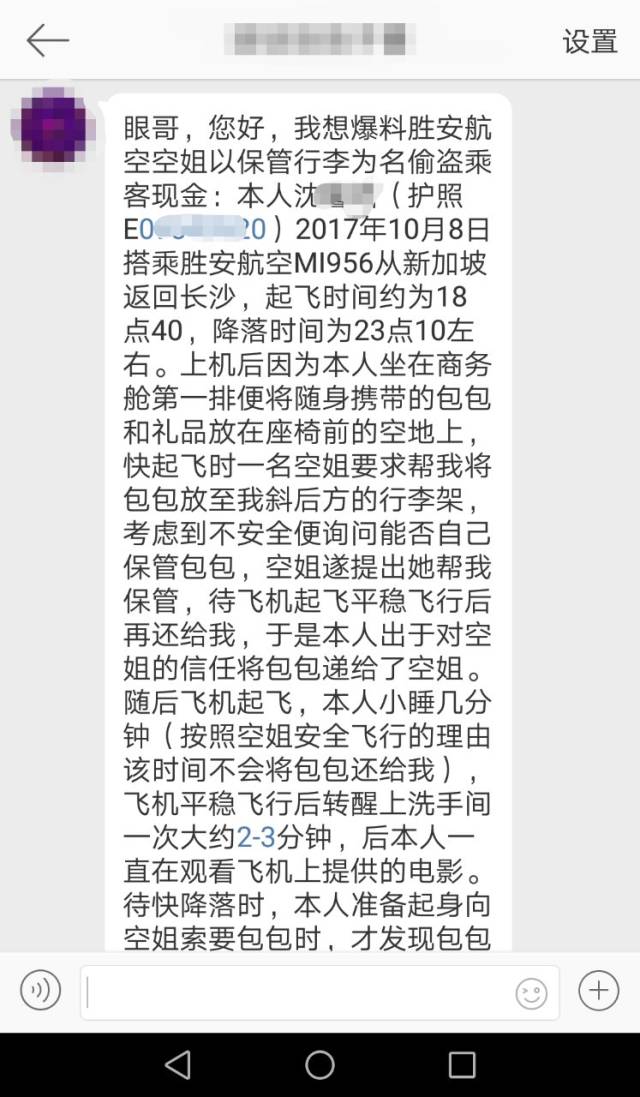The width and height of the screenshot is (640, 1097).
Task: Tap the system back button
Action: [x=177, y=1065]
